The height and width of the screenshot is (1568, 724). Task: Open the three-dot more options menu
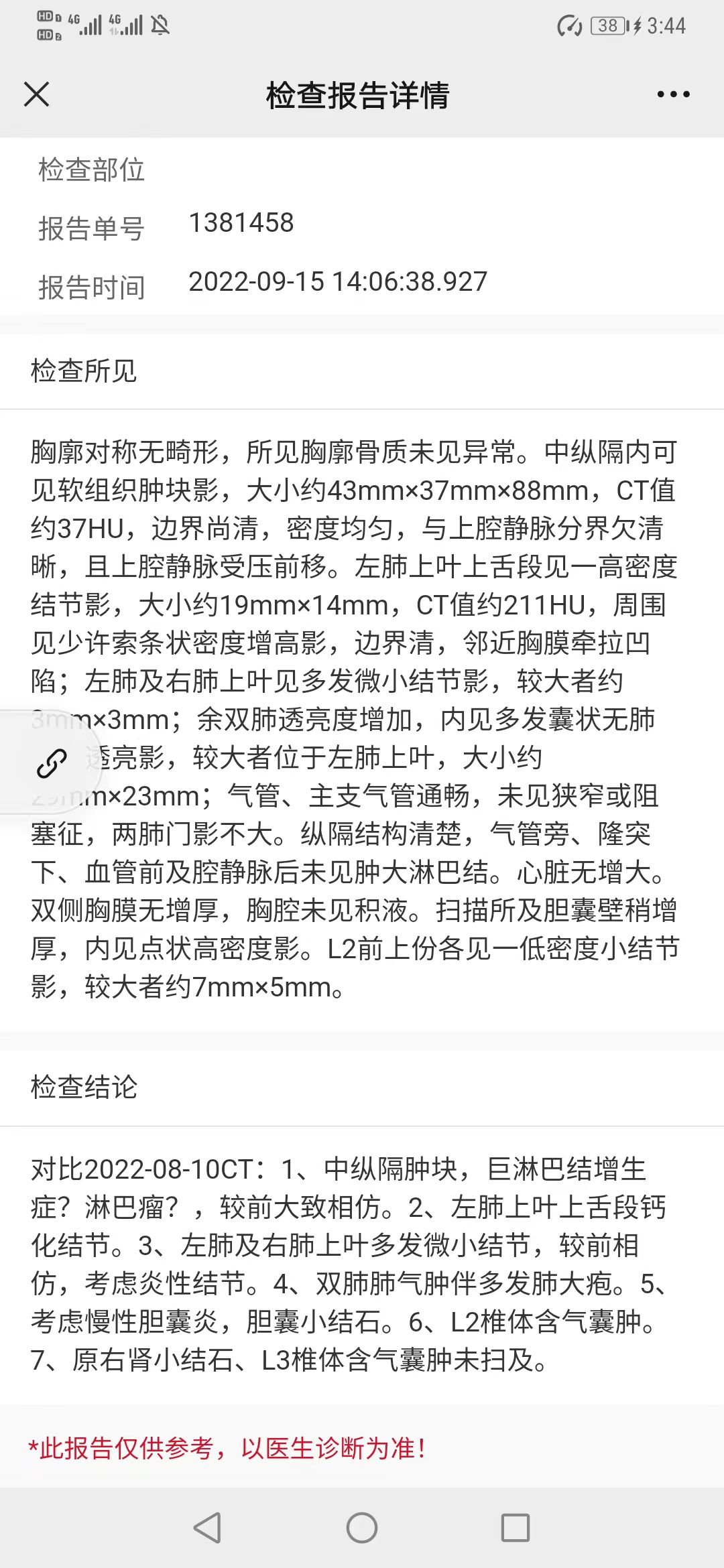tap(673, 94)
